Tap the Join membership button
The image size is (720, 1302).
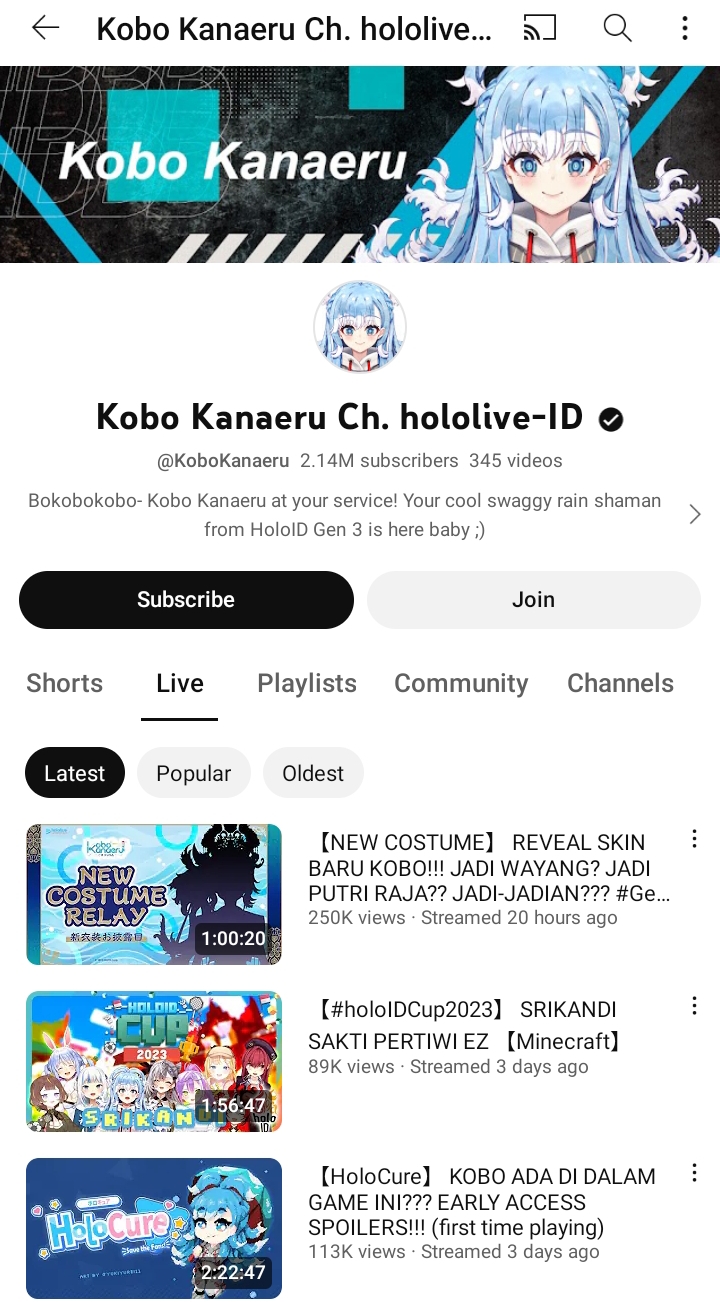click(534, 600)
